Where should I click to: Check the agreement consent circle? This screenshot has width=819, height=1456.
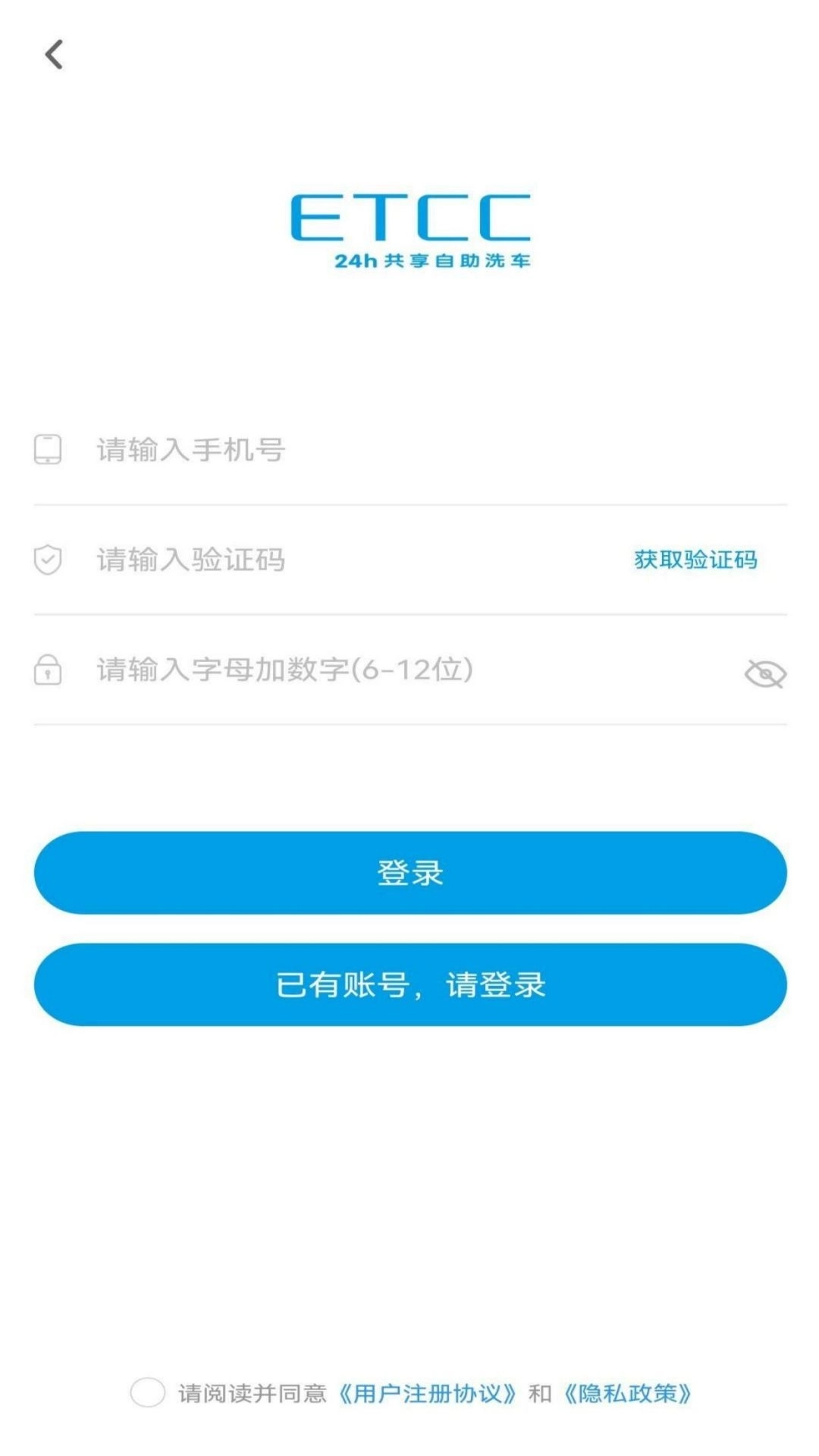click(x=147, y=1393)
